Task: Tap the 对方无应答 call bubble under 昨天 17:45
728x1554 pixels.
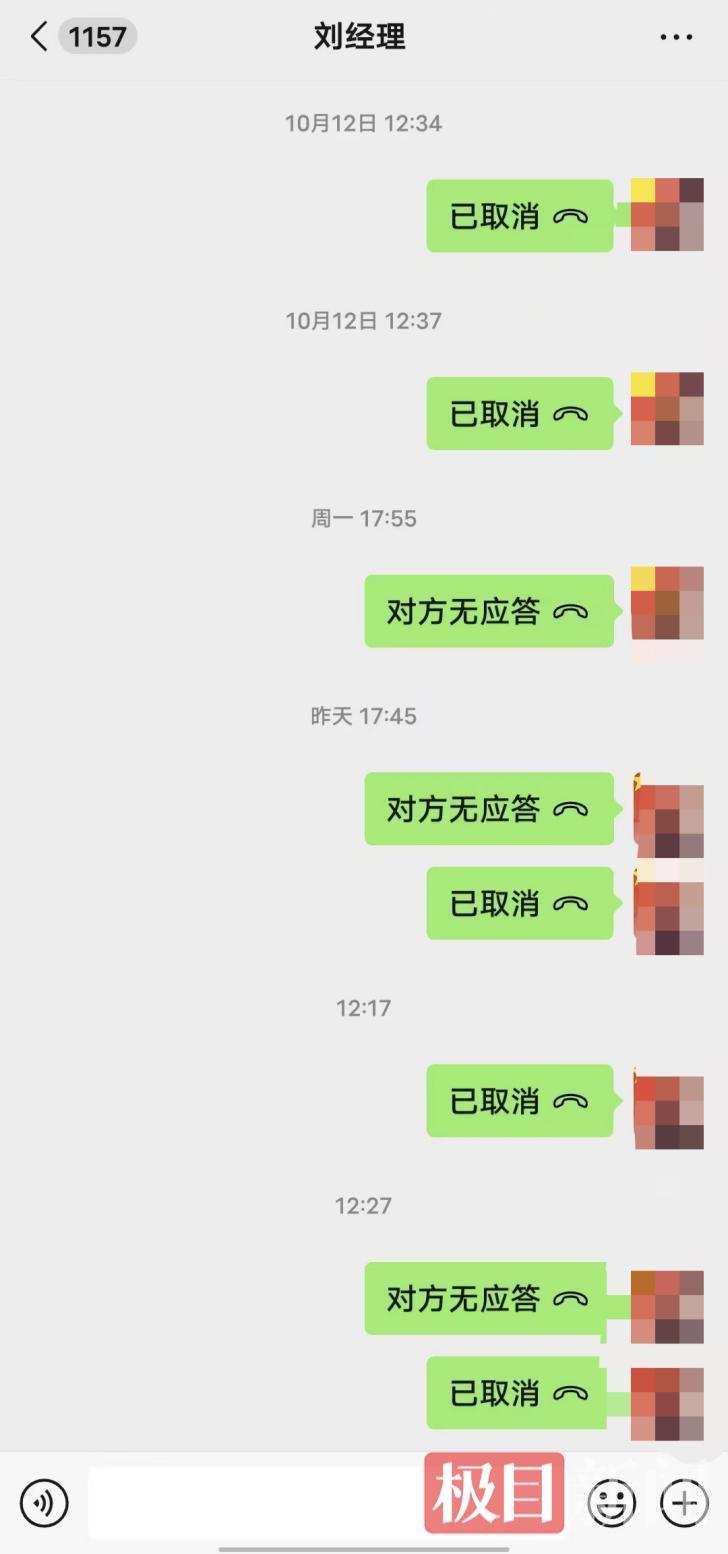Action: pyautogui.click(x=488, y=808)
